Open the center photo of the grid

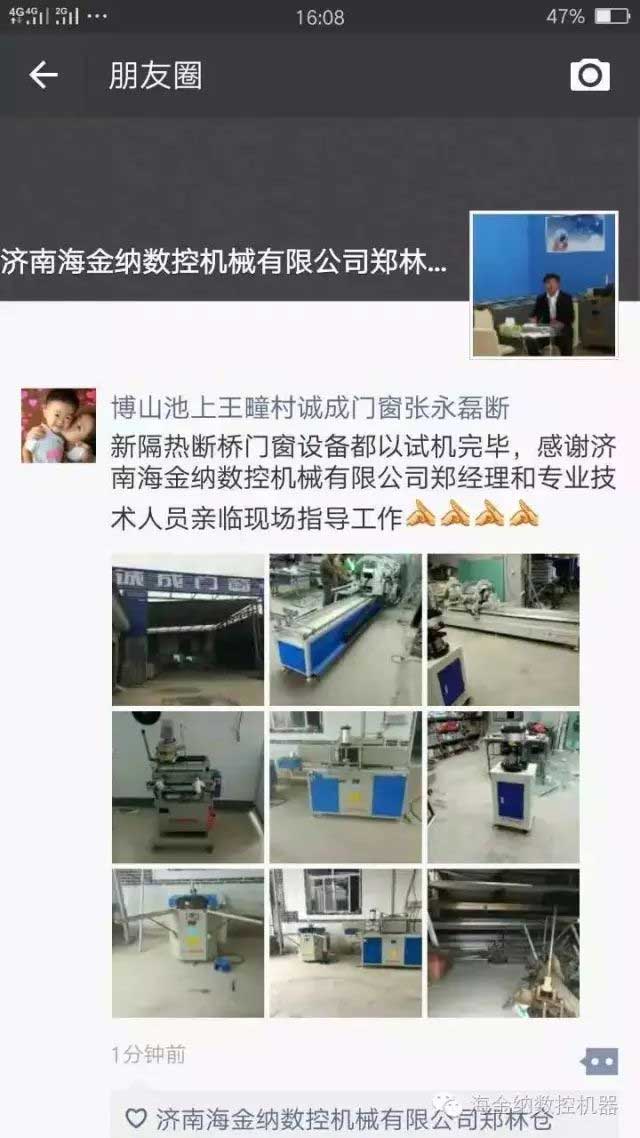pyautogui.click(x=345, y=787)
